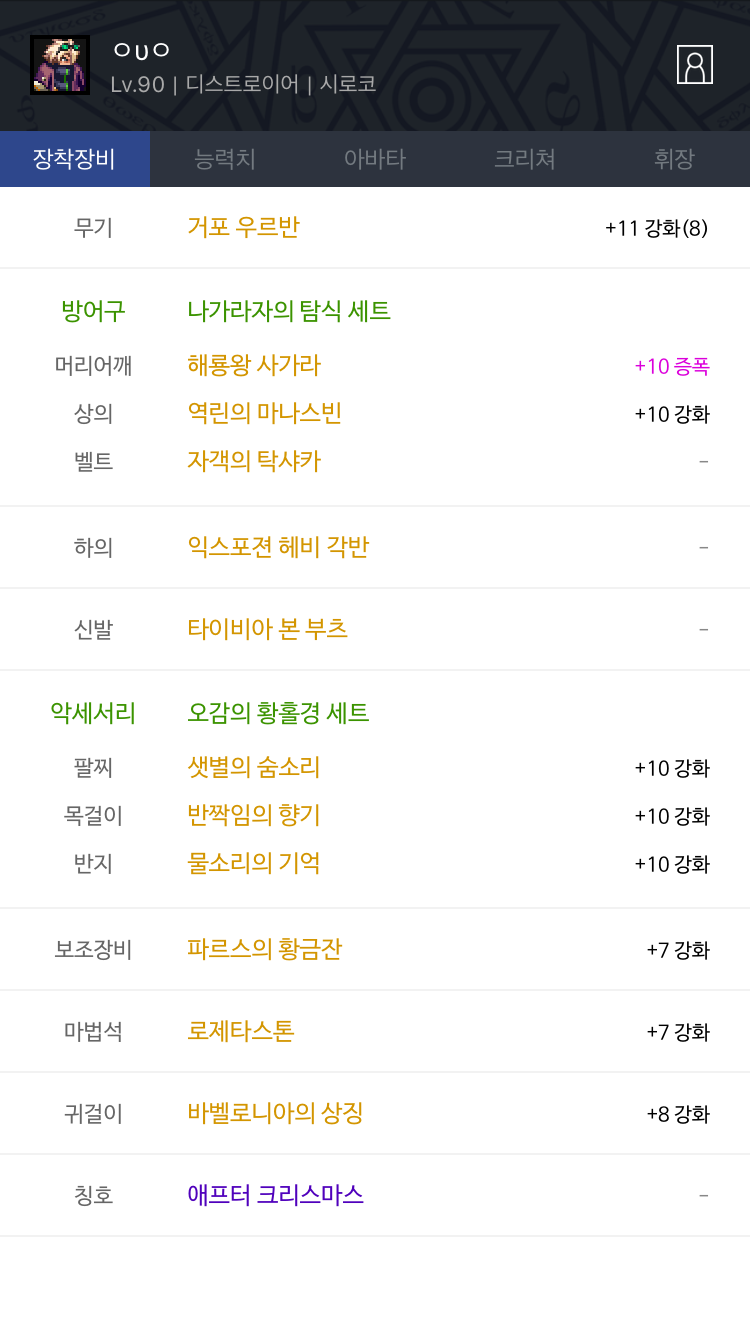
Task: Switch to the 능력치 tab
Action: click(225, 159)
